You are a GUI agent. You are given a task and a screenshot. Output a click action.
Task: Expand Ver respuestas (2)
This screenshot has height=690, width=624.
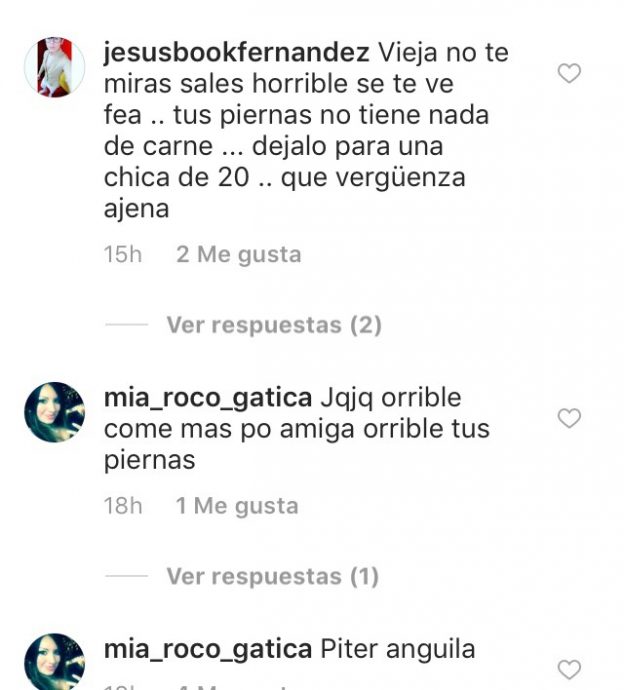point(273,325)
